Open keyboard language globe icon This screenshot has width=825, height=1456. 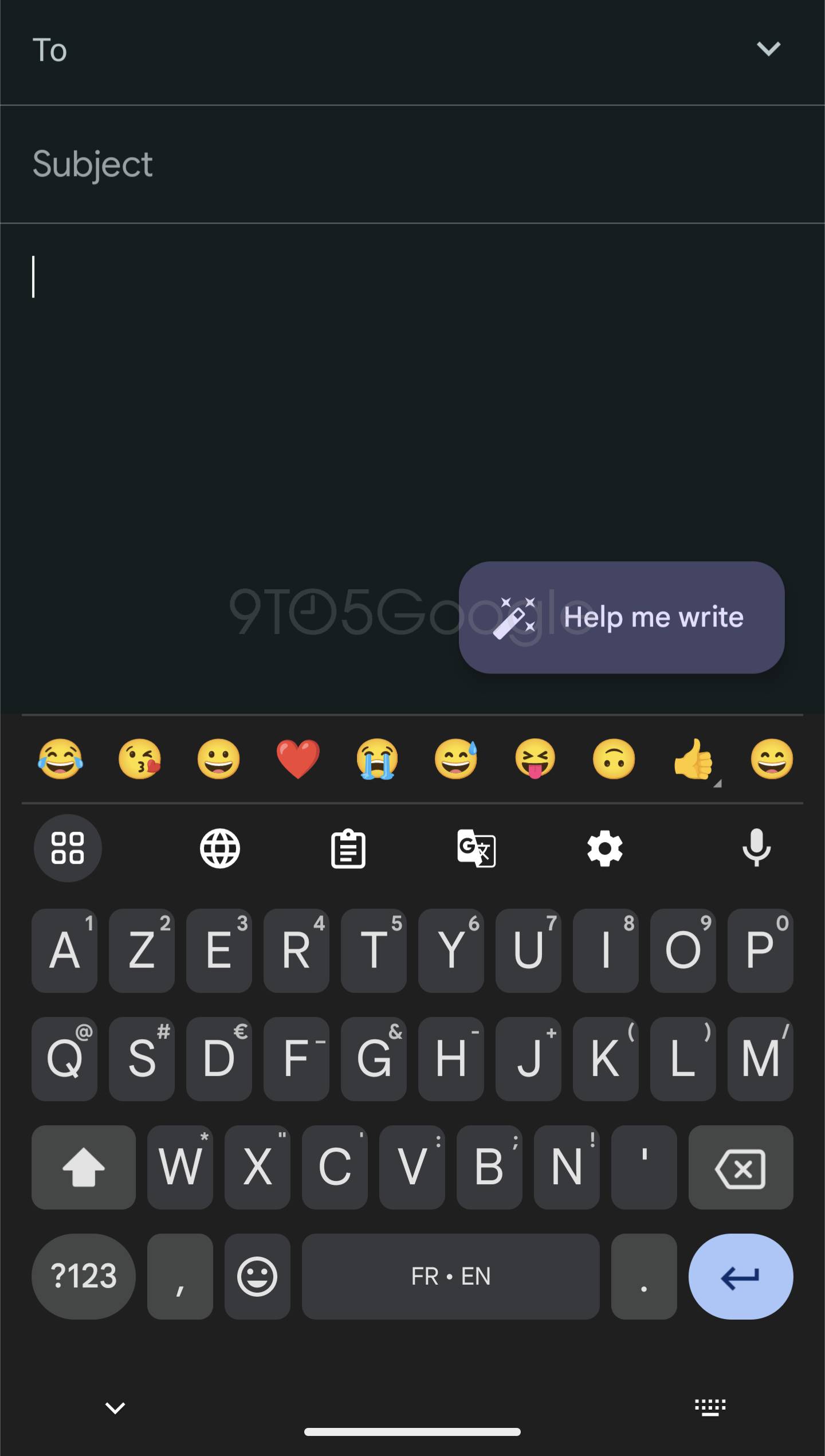220,848
